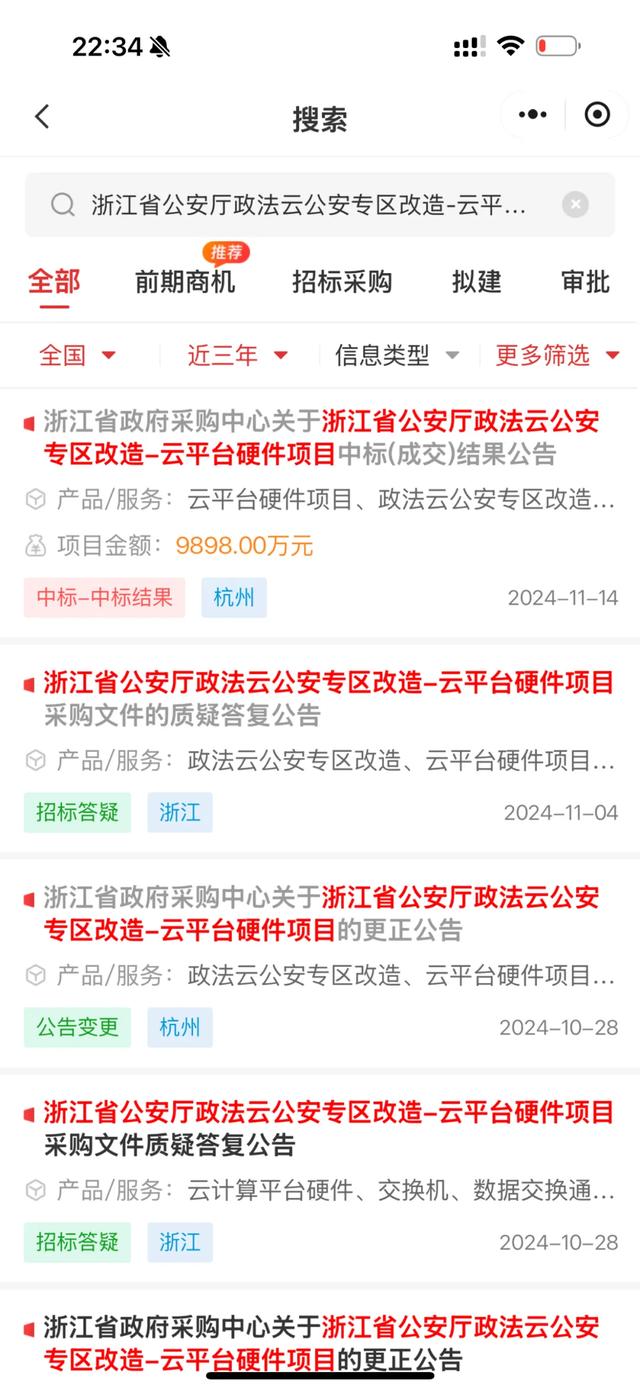Image resolution: width=640 pixels, height=1391 pixels.
Task: Clear the search box text
Action: tap(575, 205)
